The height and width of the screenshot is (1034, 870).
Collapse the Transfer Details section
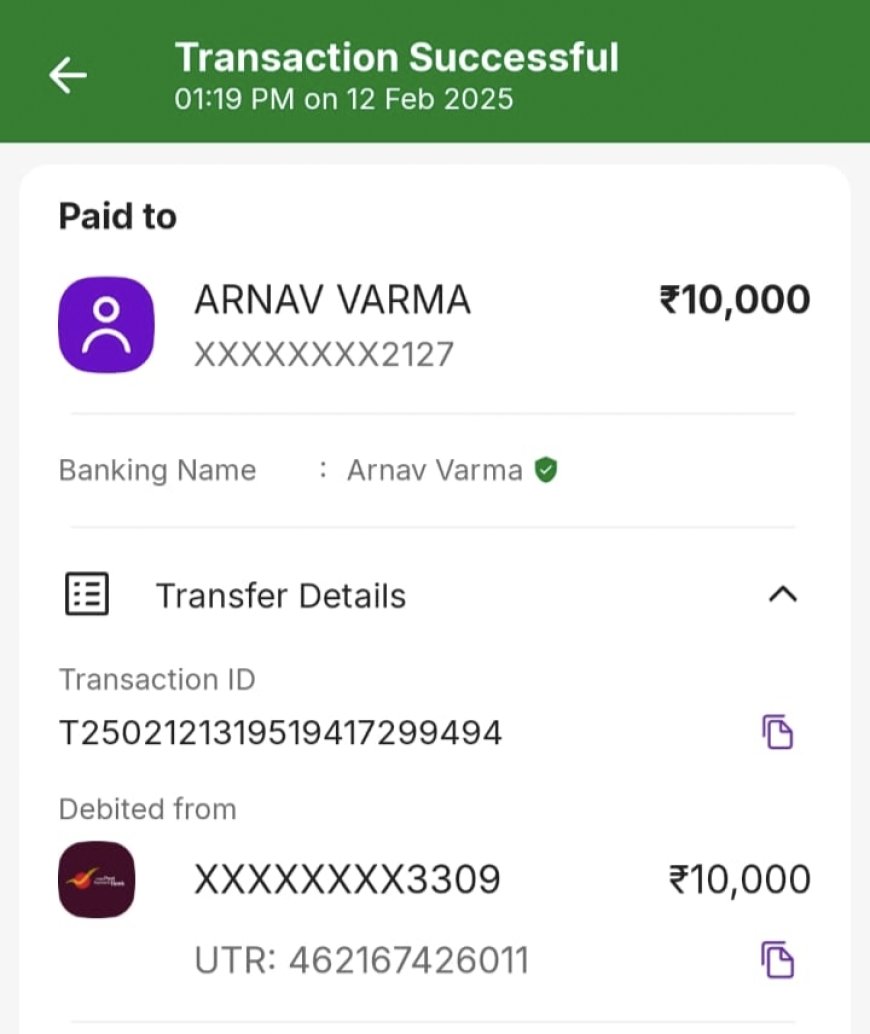tap(782, 595)
